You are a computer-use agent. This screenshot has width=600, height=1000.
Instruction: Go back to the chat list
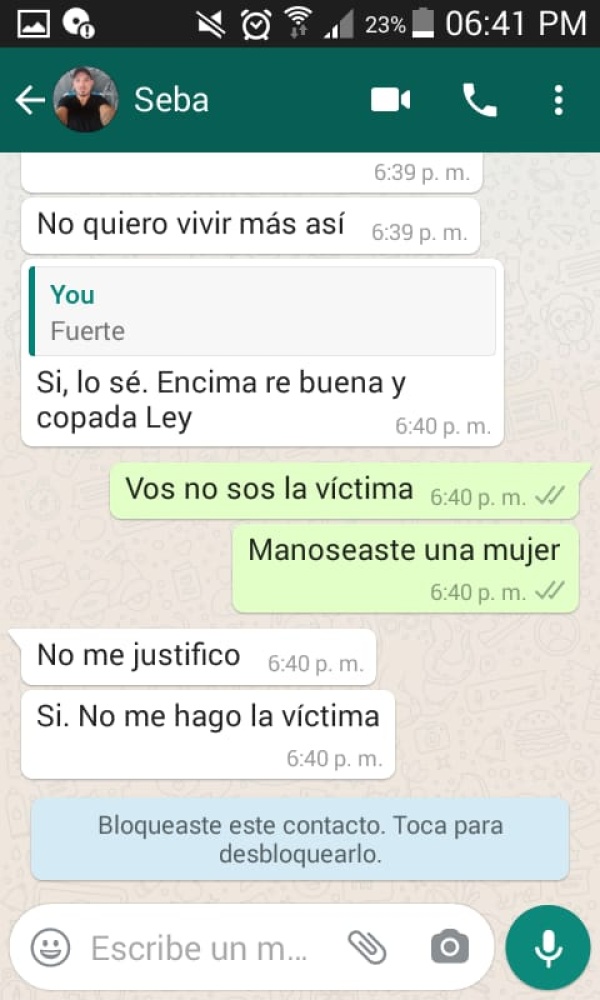pyautogui.click(x=29, y=100)
